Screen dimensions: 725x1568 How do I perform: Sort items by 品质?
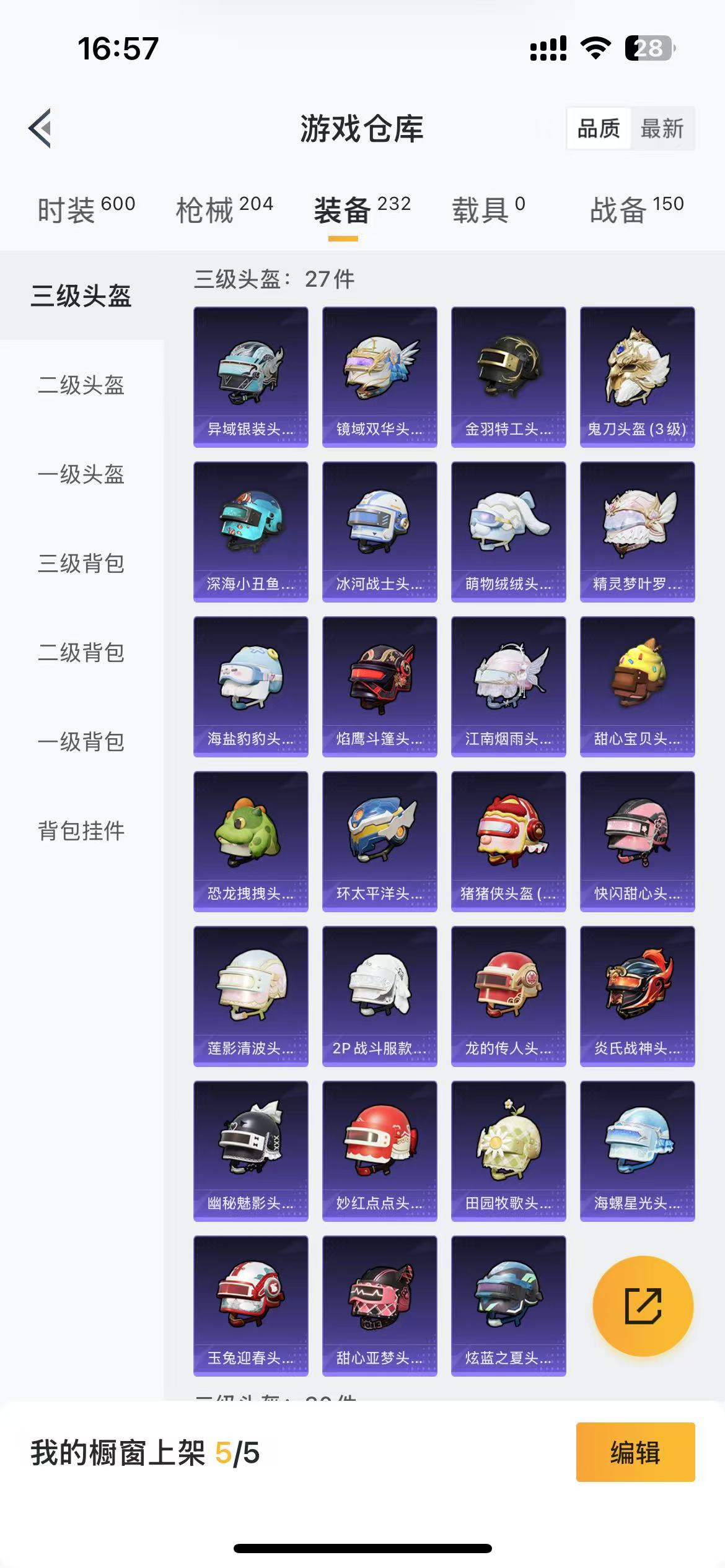598,129
